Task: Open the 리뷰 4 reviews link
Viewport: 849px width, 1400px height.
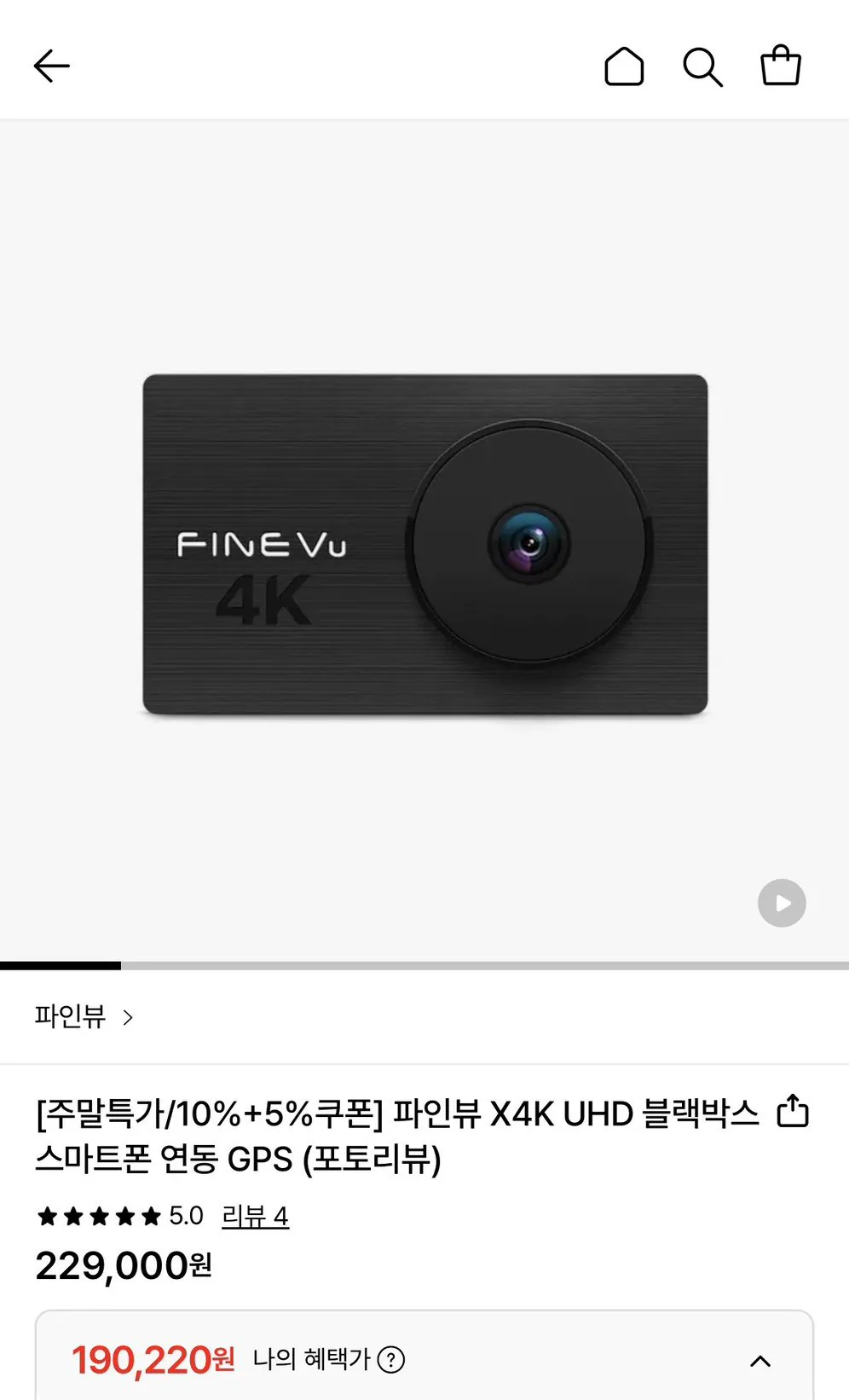Action: click(255, 1216)
